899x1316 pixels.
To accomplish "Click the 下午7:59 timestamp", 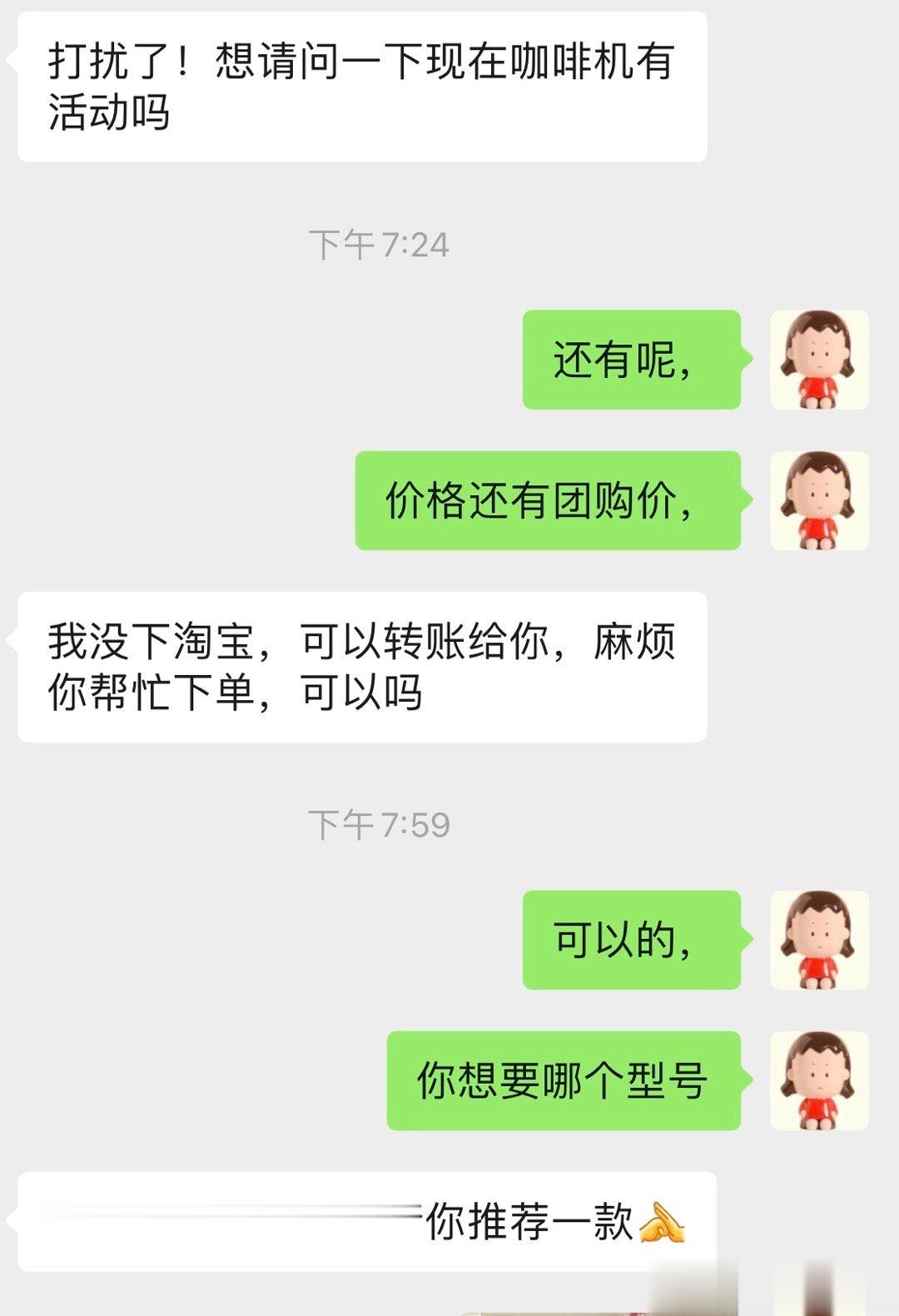I will pos(379,822).
